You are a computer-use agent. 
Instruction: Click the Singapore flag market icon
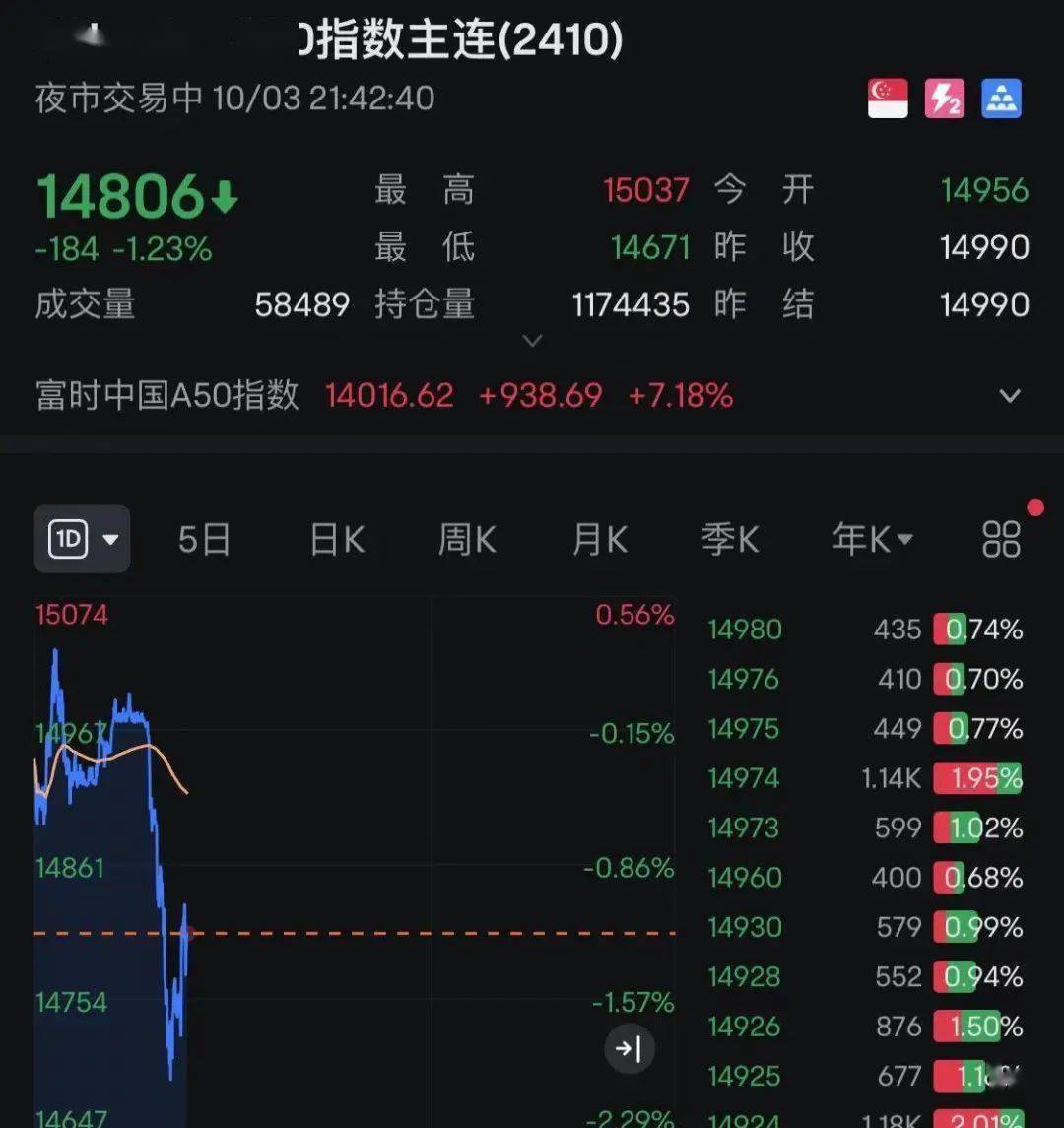pos(887,98)
